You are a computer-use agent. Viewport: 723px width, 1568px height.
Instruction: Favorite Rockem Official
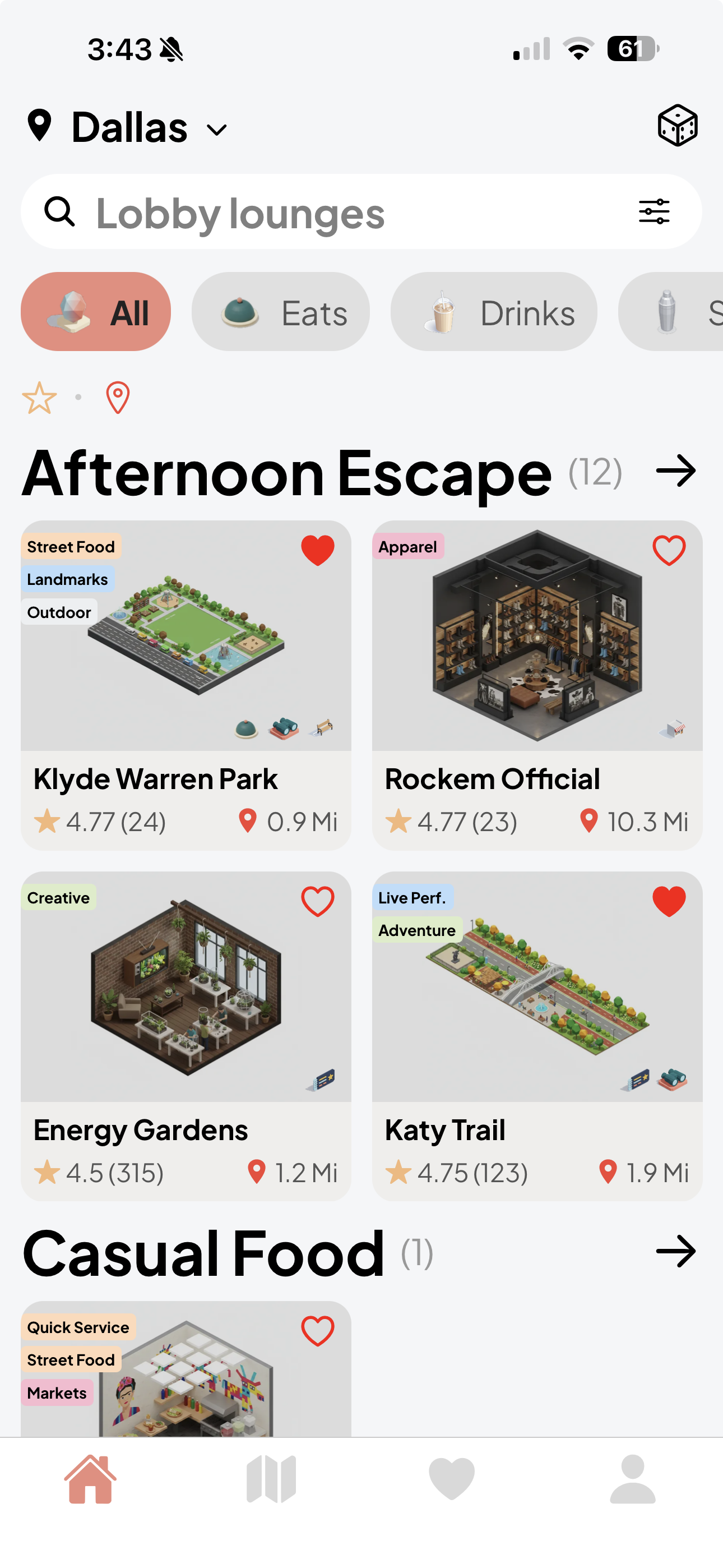[x=669, y=550]
